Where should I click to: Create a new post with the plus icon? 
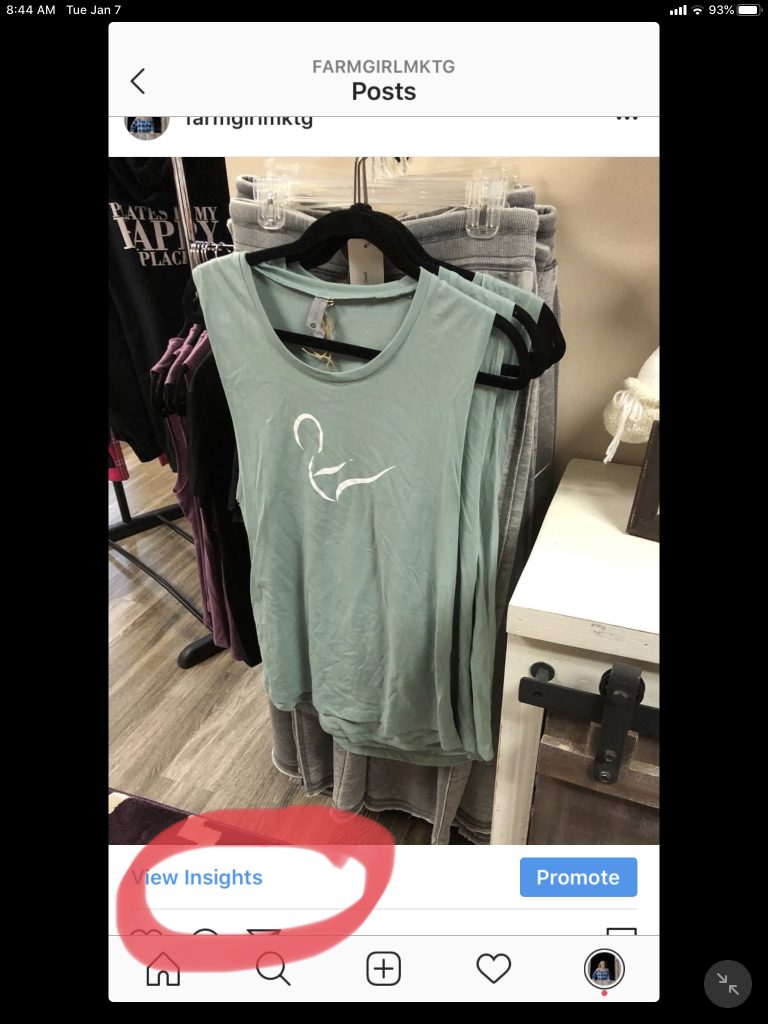tap(384, 969)
